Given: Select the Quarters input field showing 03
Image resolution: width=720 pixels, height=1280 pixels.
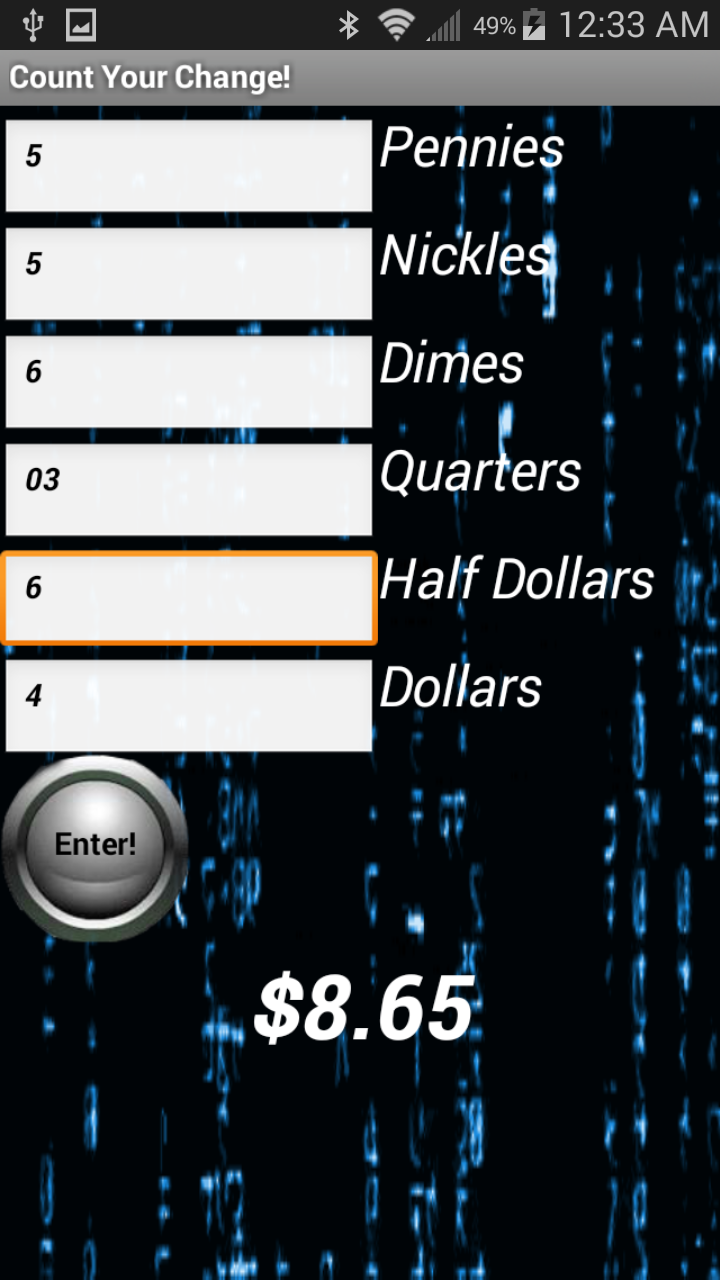Looking at the screenshot, I should pyautogui.click(x=188, y=489).
